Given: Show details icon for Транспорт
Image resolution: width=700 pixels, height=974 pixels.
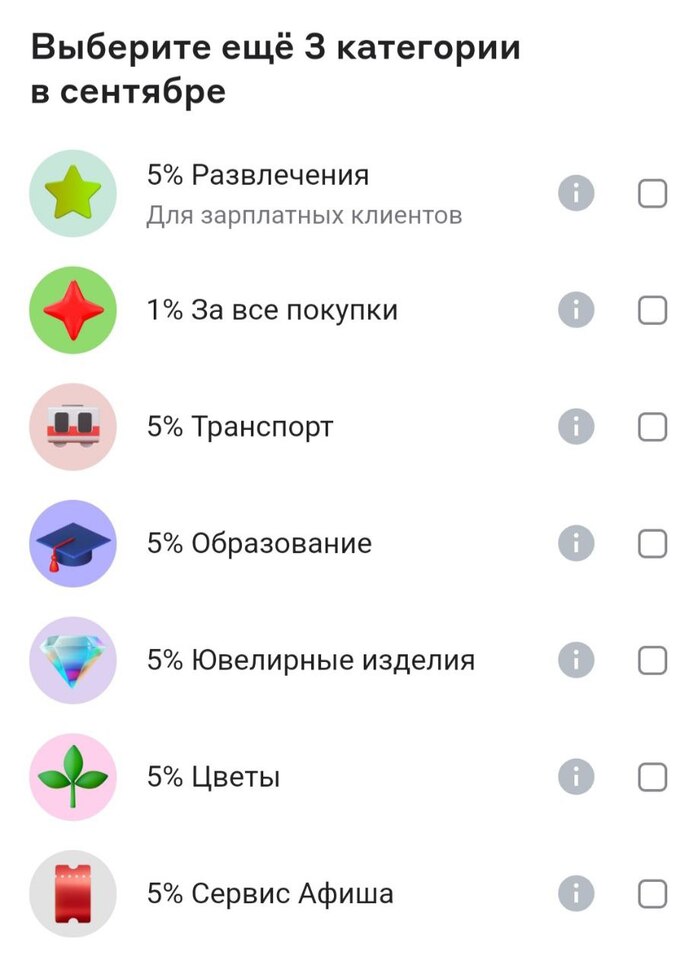Looking at the screenshot, I should click(576, 427).
